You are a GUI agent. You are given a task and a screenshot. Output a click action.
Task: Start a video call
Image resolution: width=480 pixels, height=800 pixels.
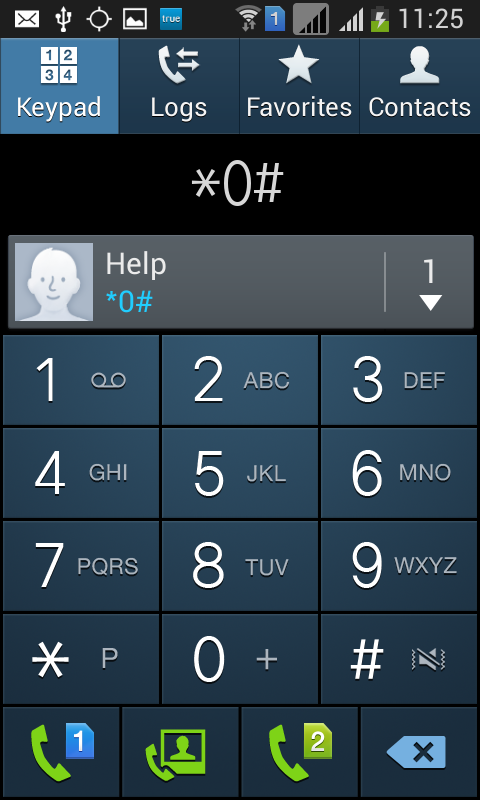(180, 752)
